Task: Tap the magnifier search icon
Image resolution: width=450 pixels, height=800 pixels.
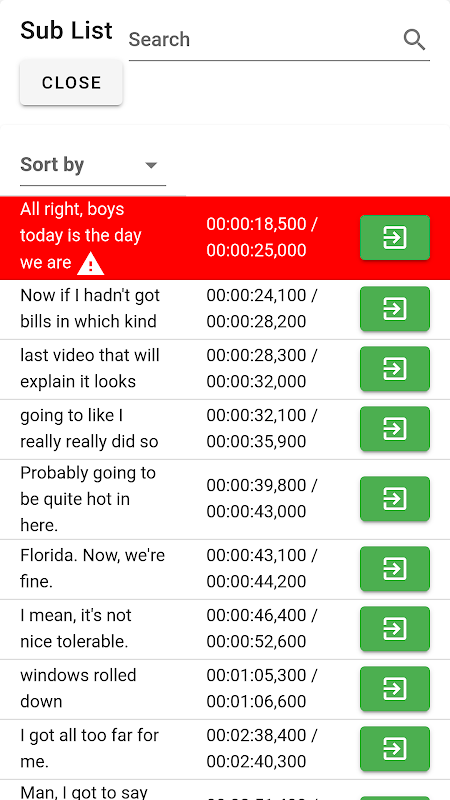Action: 414,40
